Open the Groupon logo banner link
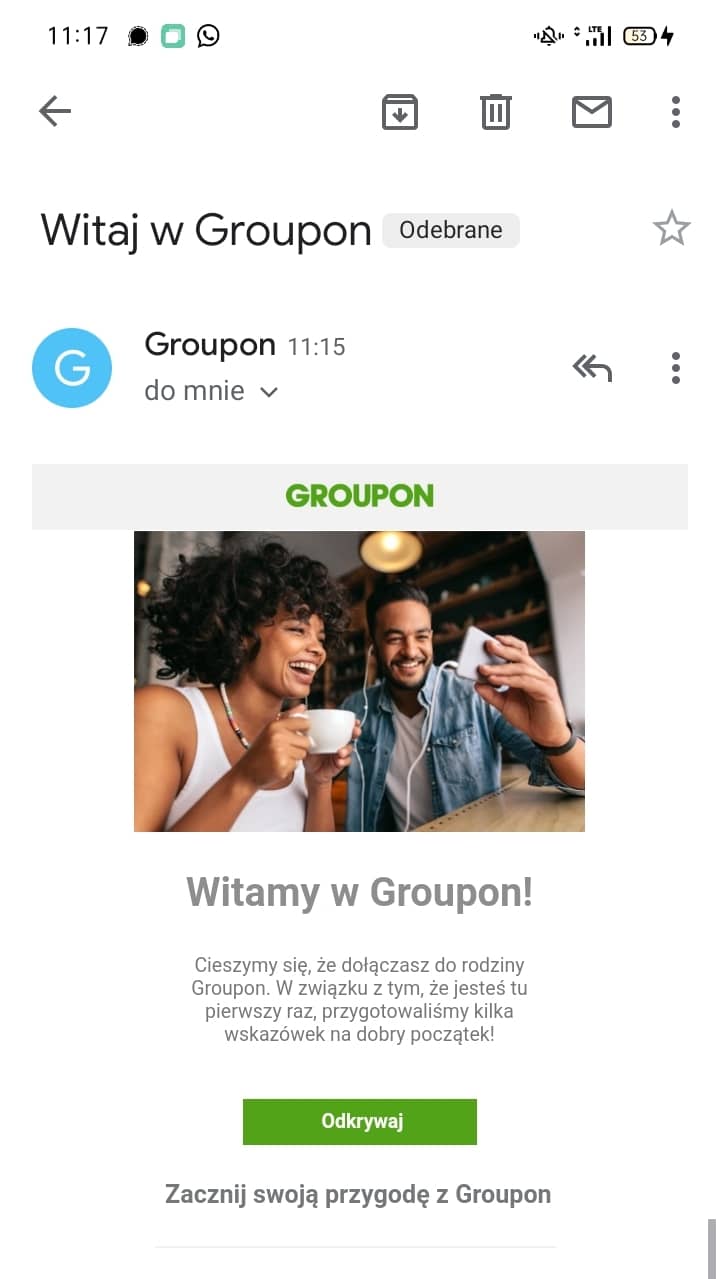 coord(360,496)
